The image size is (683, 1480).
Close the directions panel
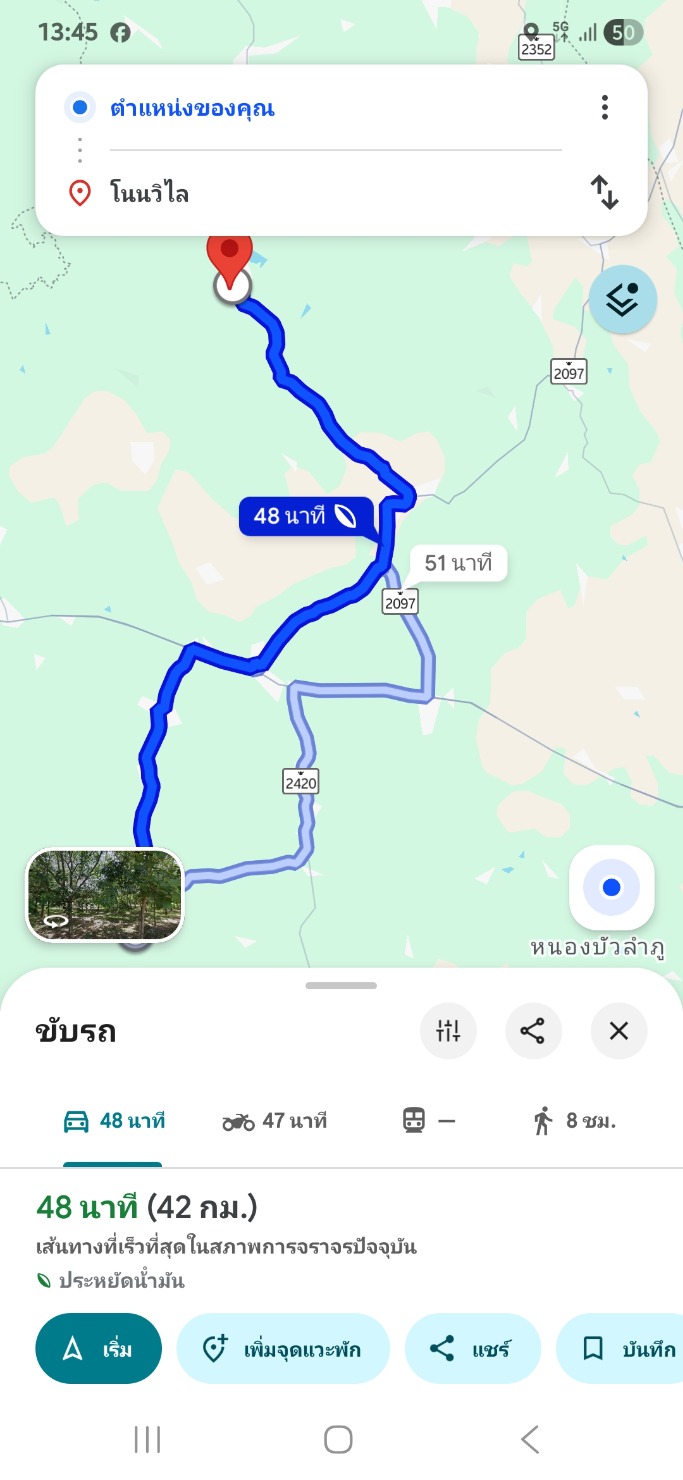(619, 1030)
